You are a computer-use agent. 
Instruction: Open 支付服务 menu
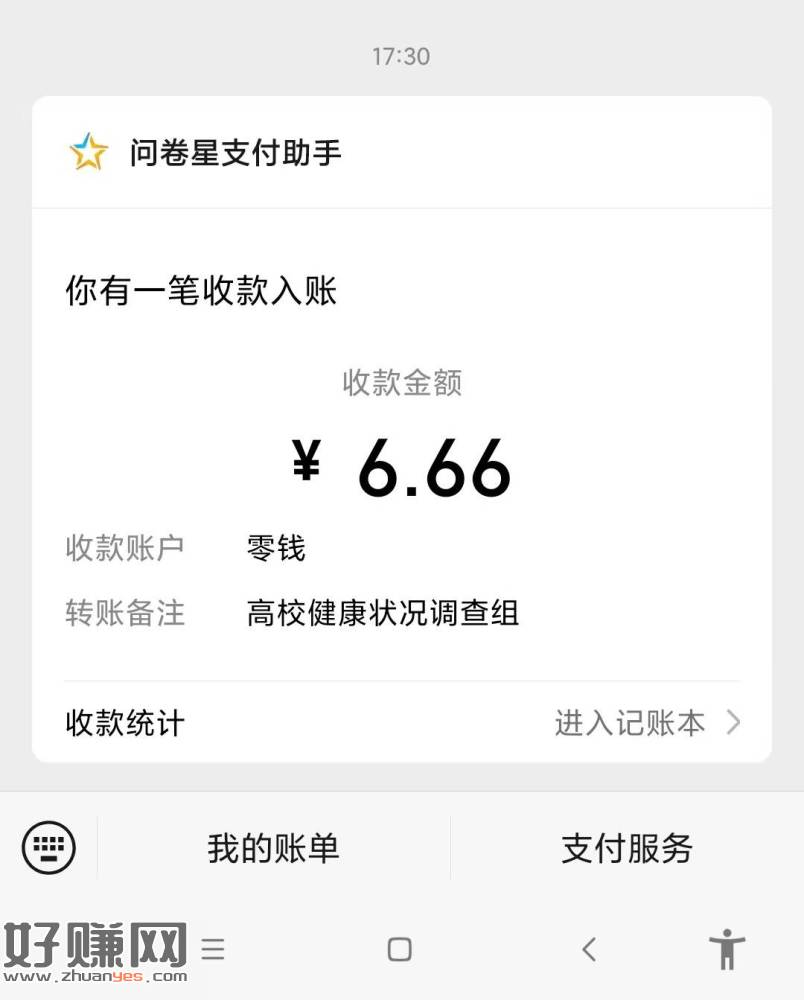tap(627, 849)
